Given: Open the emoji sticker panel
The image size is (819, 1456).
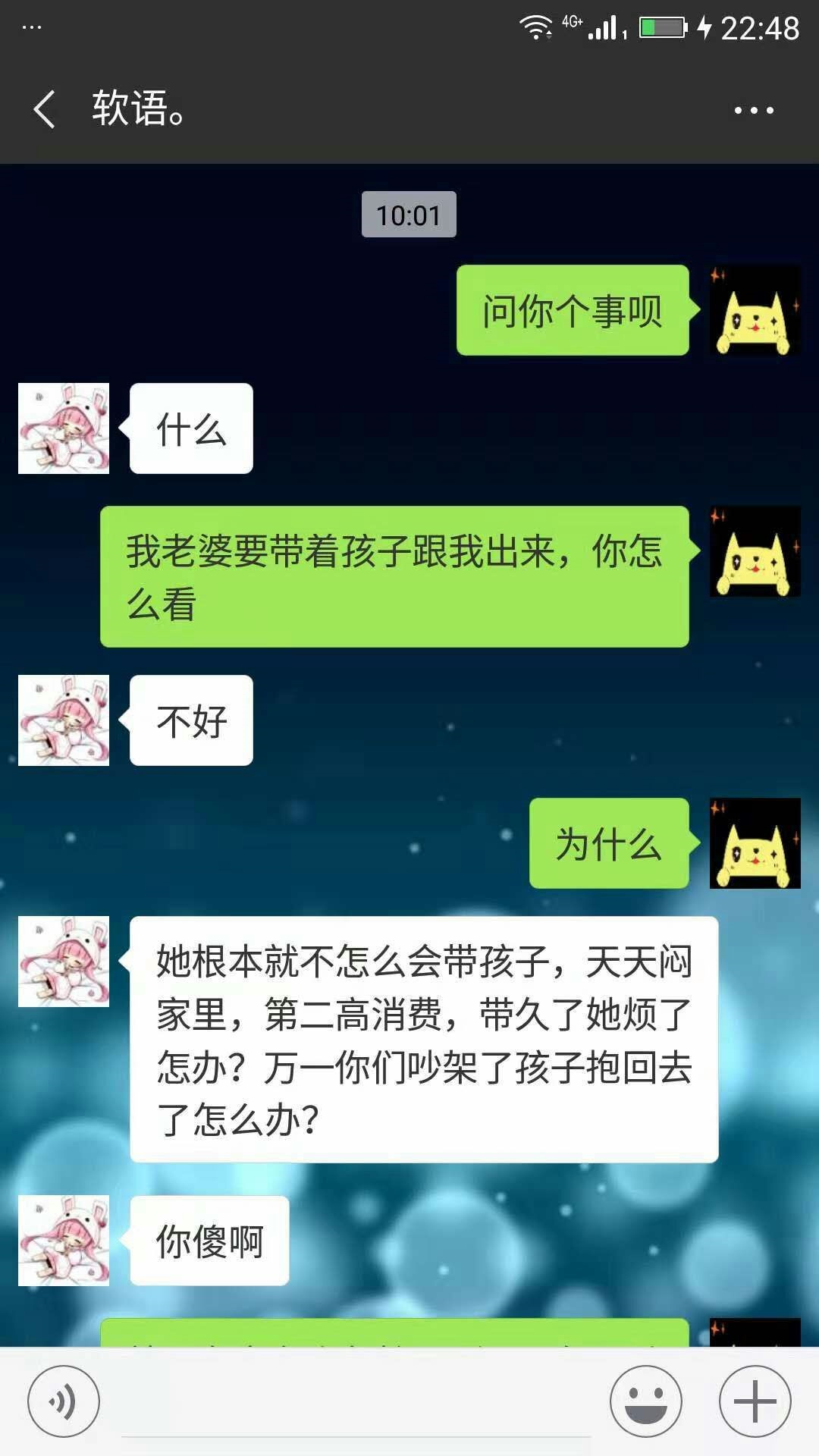Looking at the screenshot, I should tap(646, 1401).
